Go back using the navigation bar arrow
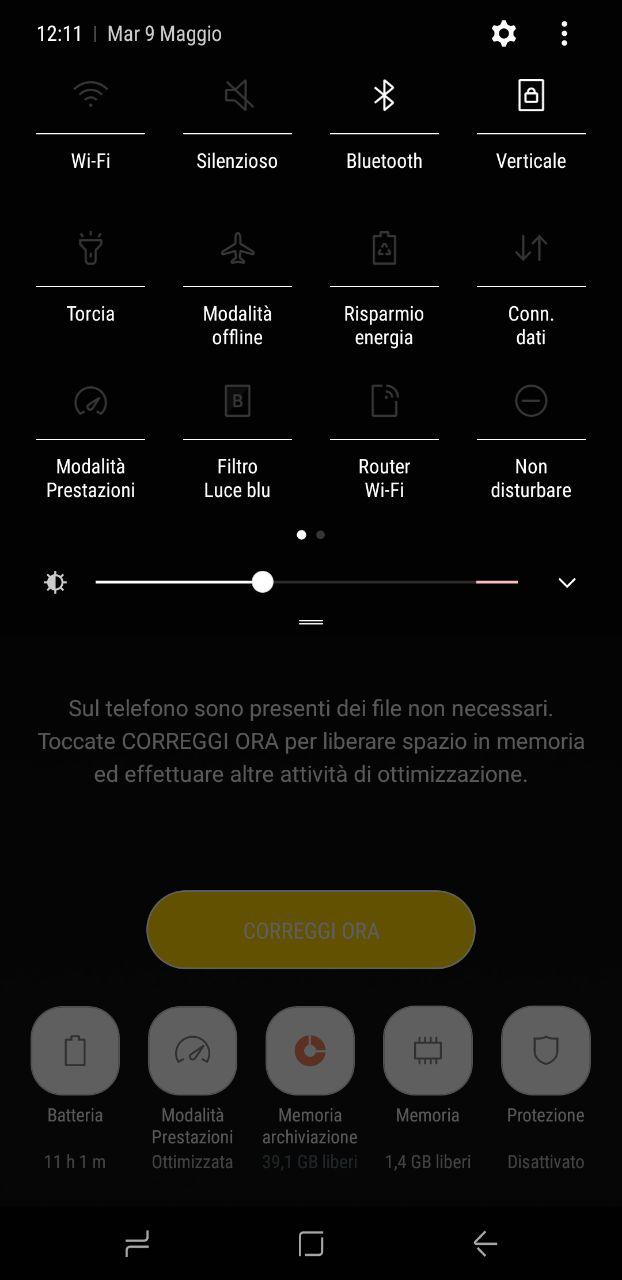 tap(485, 1243)
